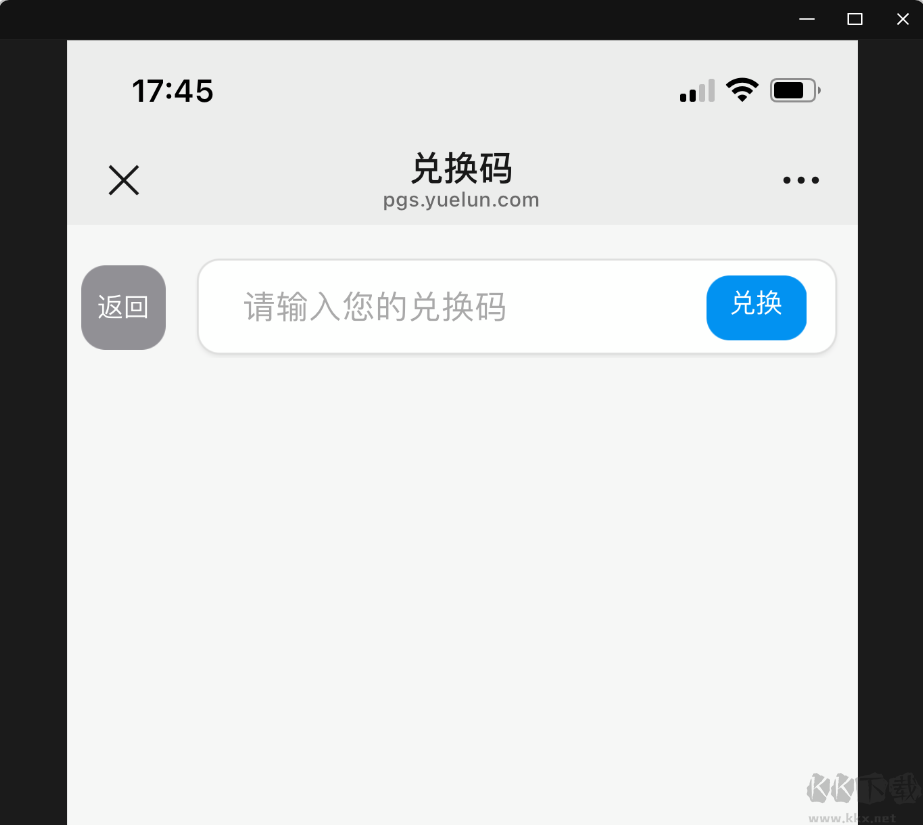Image resolution: width=923 pixels, height=825 pixels.
Task: Open the three-dot overflow menu
Action: pos(801,180)
